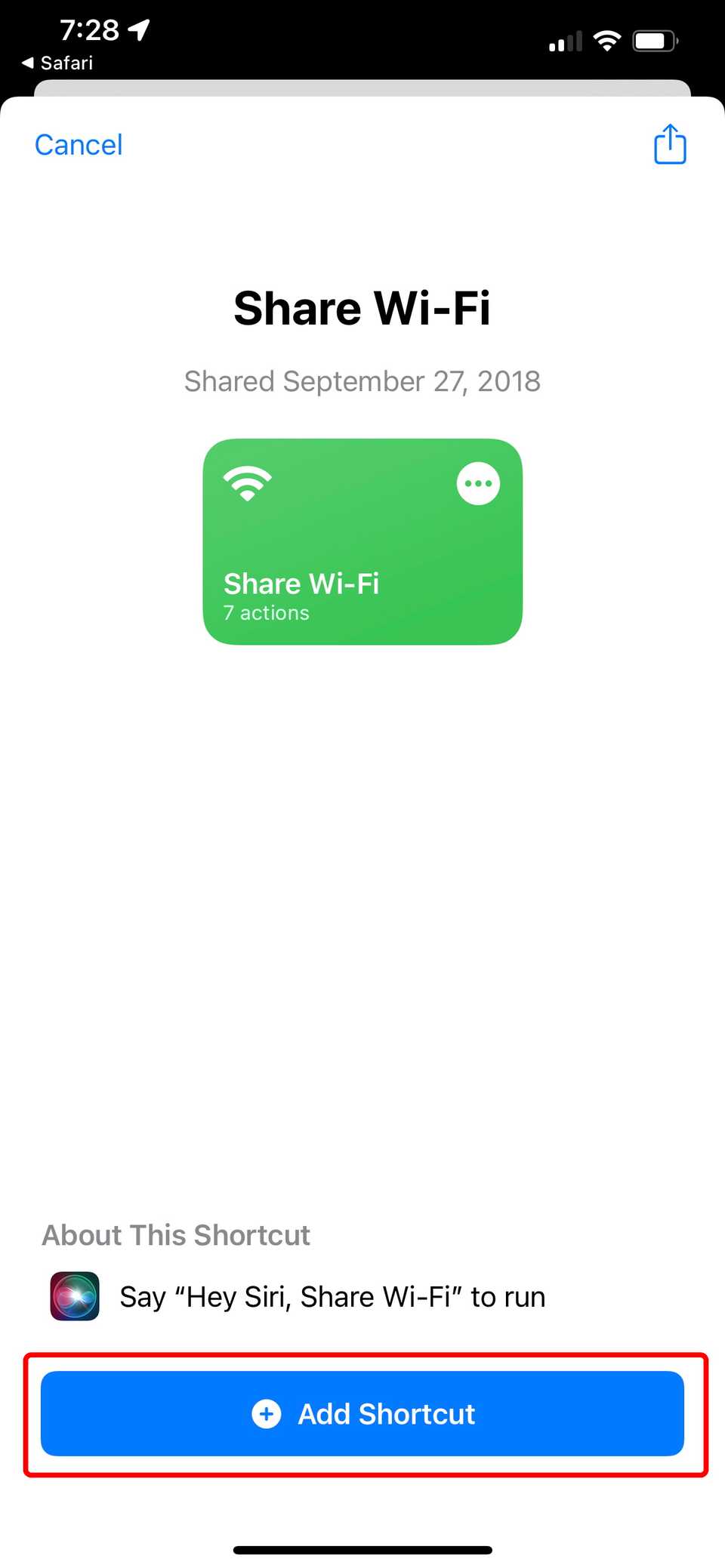Image resolution: width=725 pixels, height=1568 pixels.
Task: Open the share sheet via export icon
Action: tap(669, 143)
